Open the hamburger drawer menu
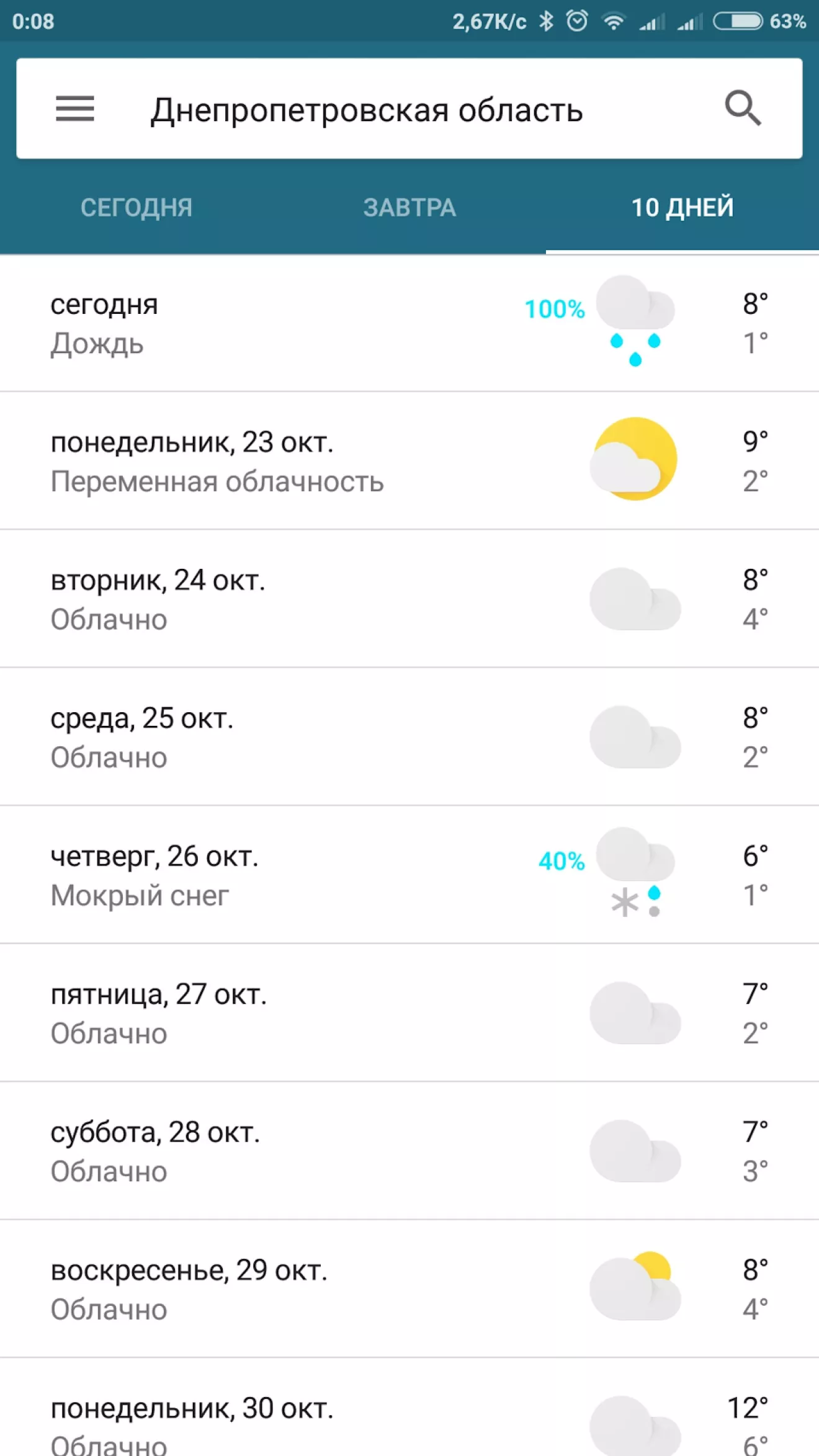This screenshot has height=1456, width=819. click(x=74, y=109)
